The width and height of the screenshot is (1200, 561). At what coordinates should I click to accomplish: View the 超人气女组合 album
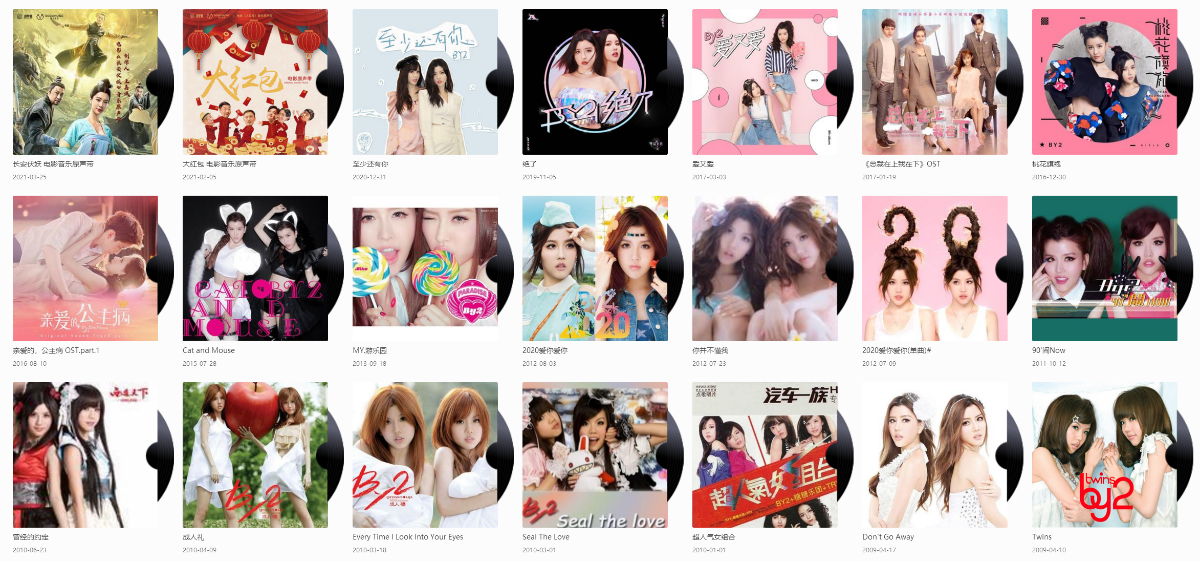[765, 455]
